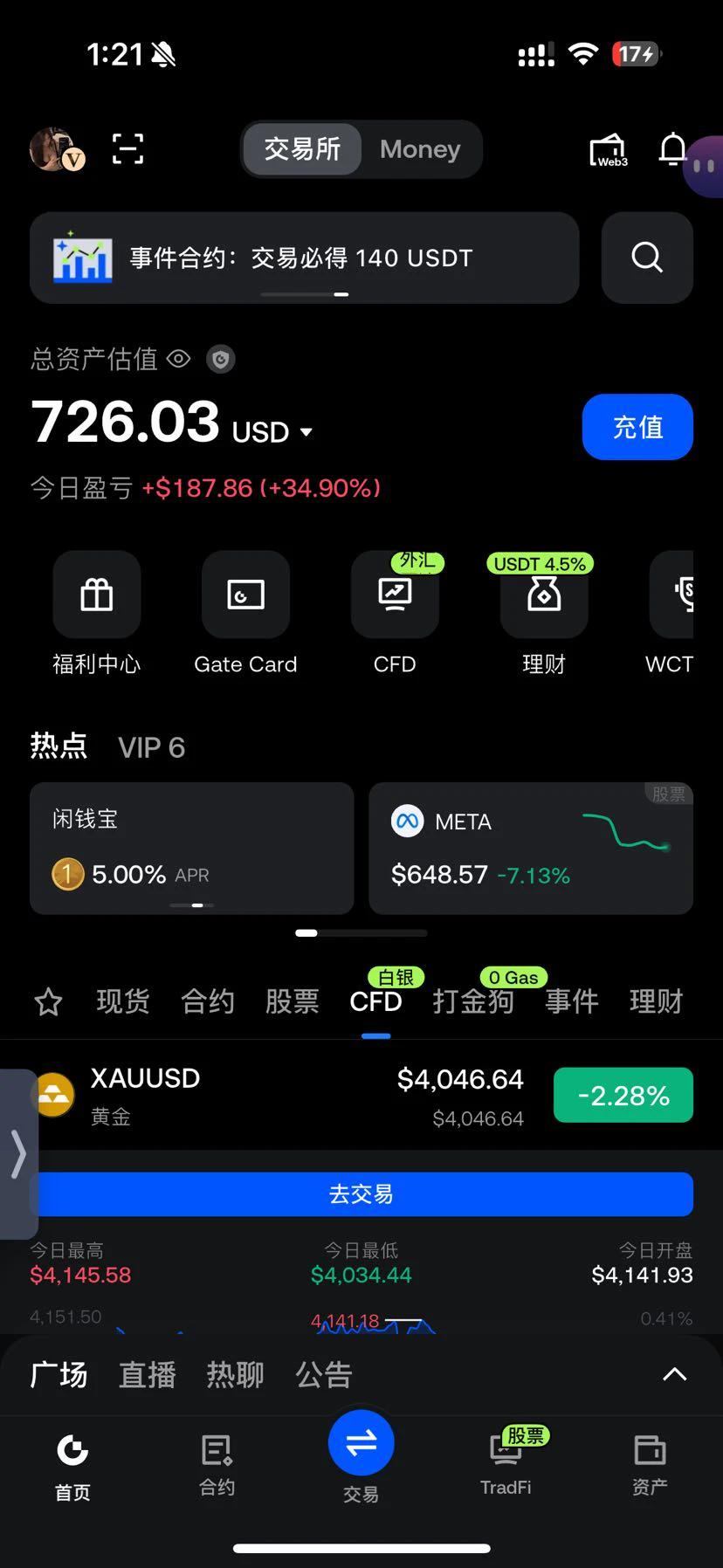
Task: Open the 闲钱宝 5.00% APR card
Action: pos(191,848)
